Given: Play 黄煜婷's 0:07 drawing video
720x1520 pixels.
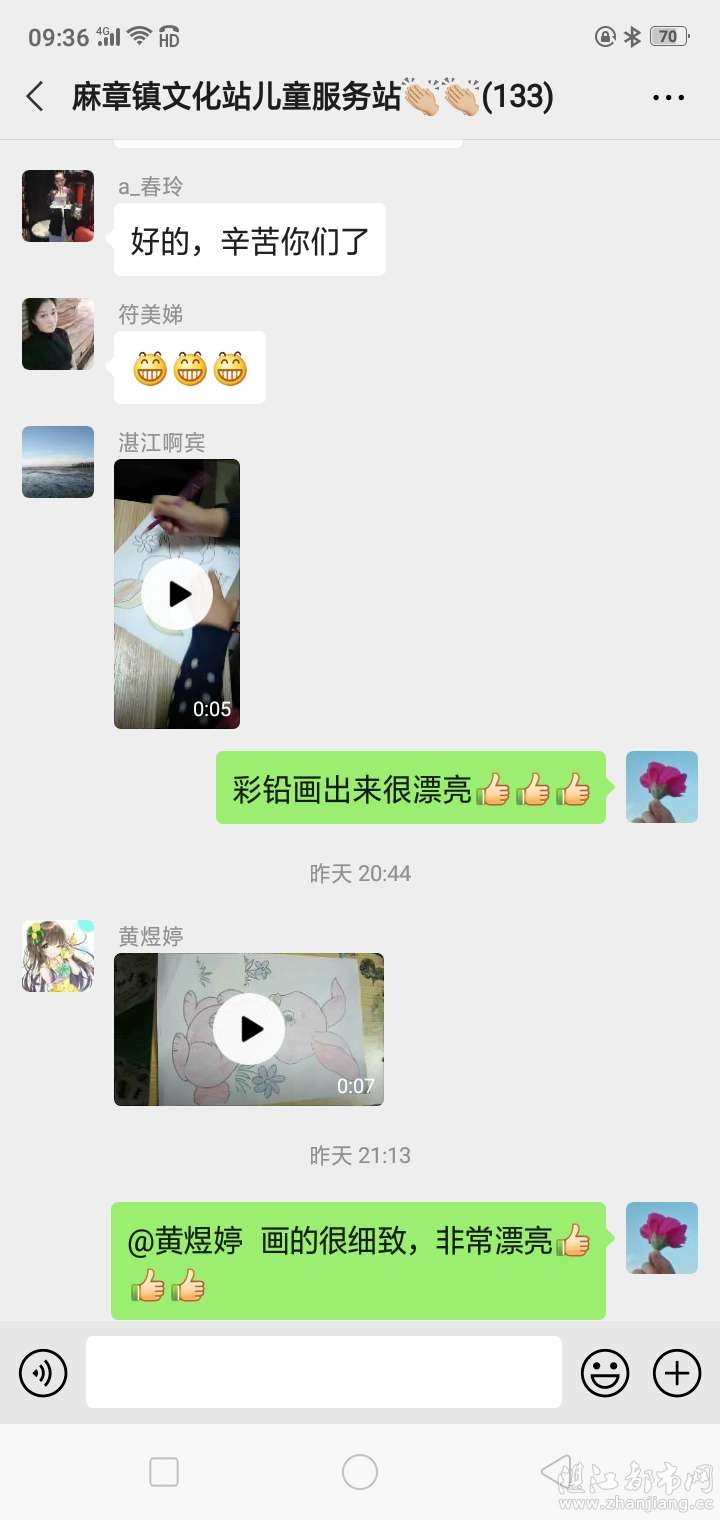Looking at the screenshot, I should pyautogui.click(x=249, y=1029).
